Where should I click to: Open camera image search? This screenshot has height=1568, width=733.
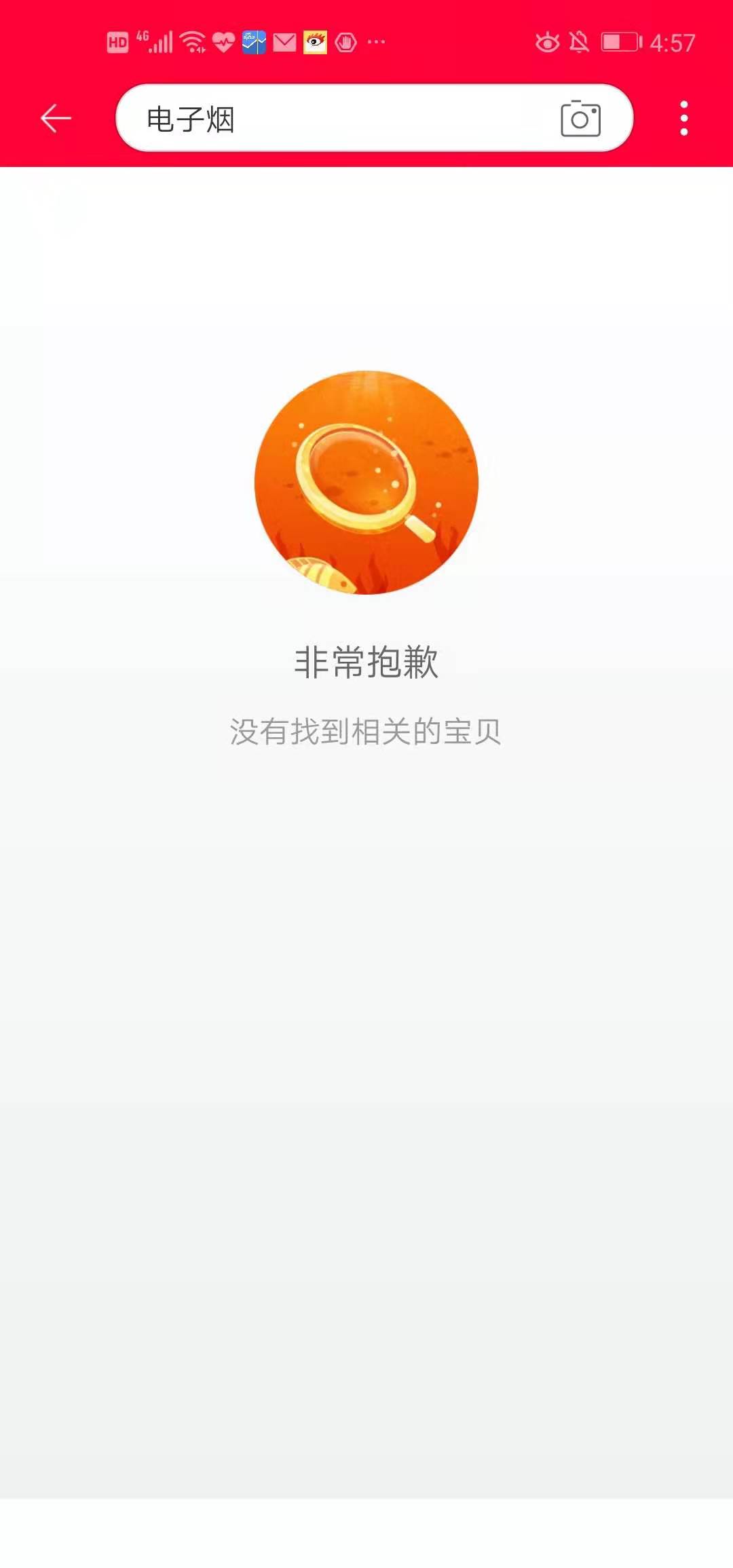click(x=580, y=119)
